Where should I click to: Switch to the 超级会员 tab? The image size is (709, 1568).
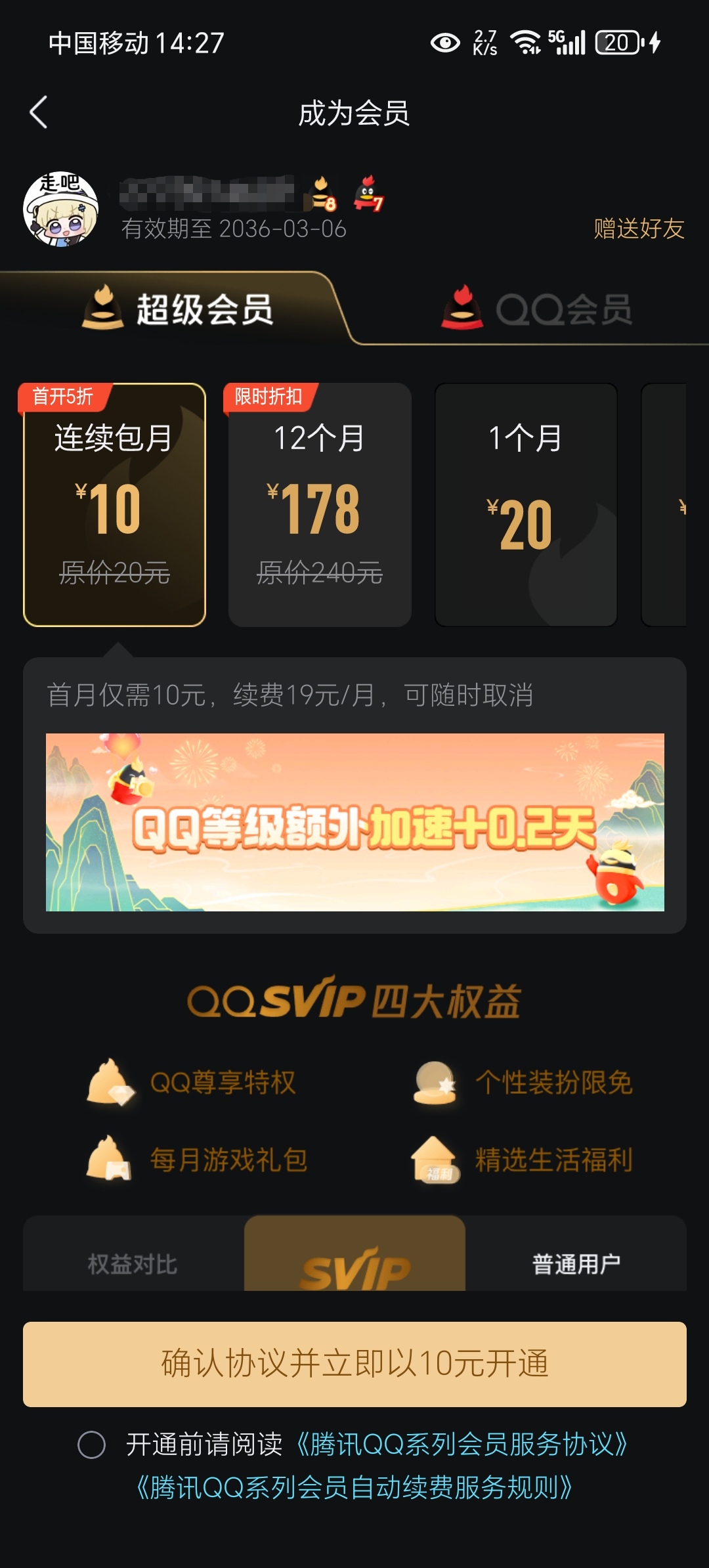point(177,309)
